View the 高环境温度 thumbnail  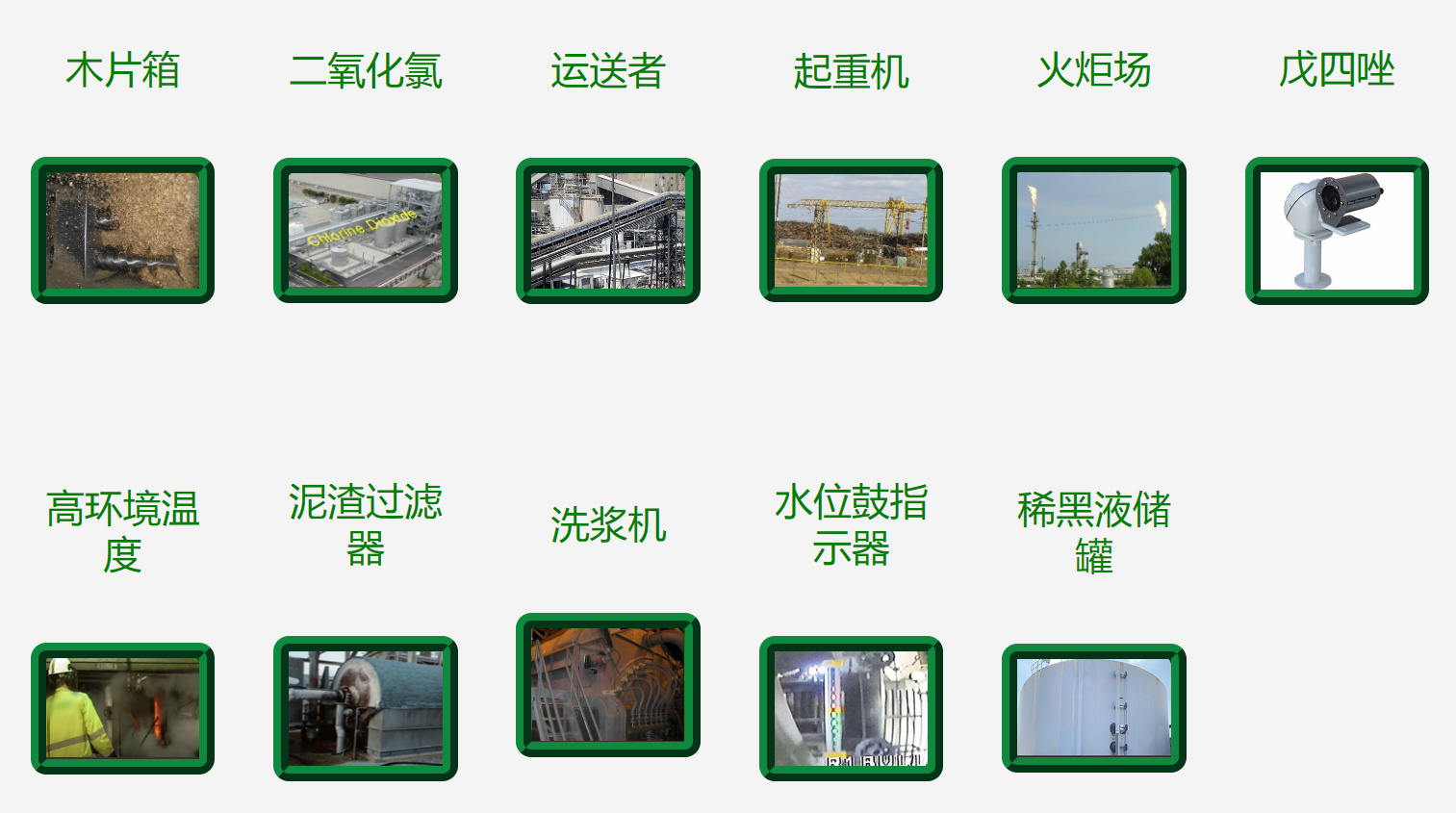click(x=122, y=708)
